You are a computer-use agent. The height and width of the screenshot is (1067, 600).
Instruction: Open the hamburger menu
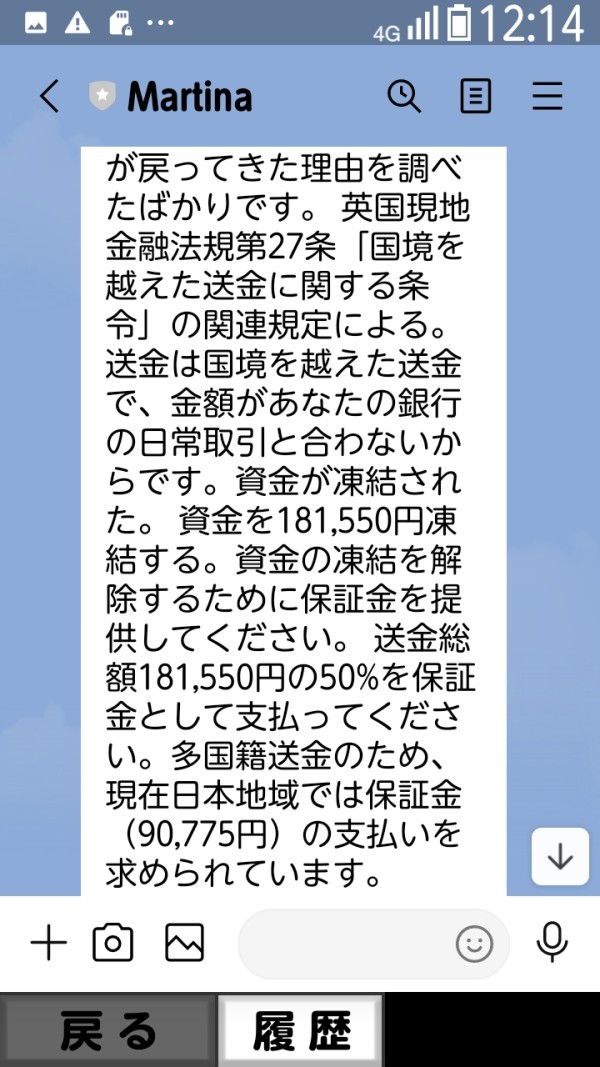pyautogui.click(x=548, y=96)
